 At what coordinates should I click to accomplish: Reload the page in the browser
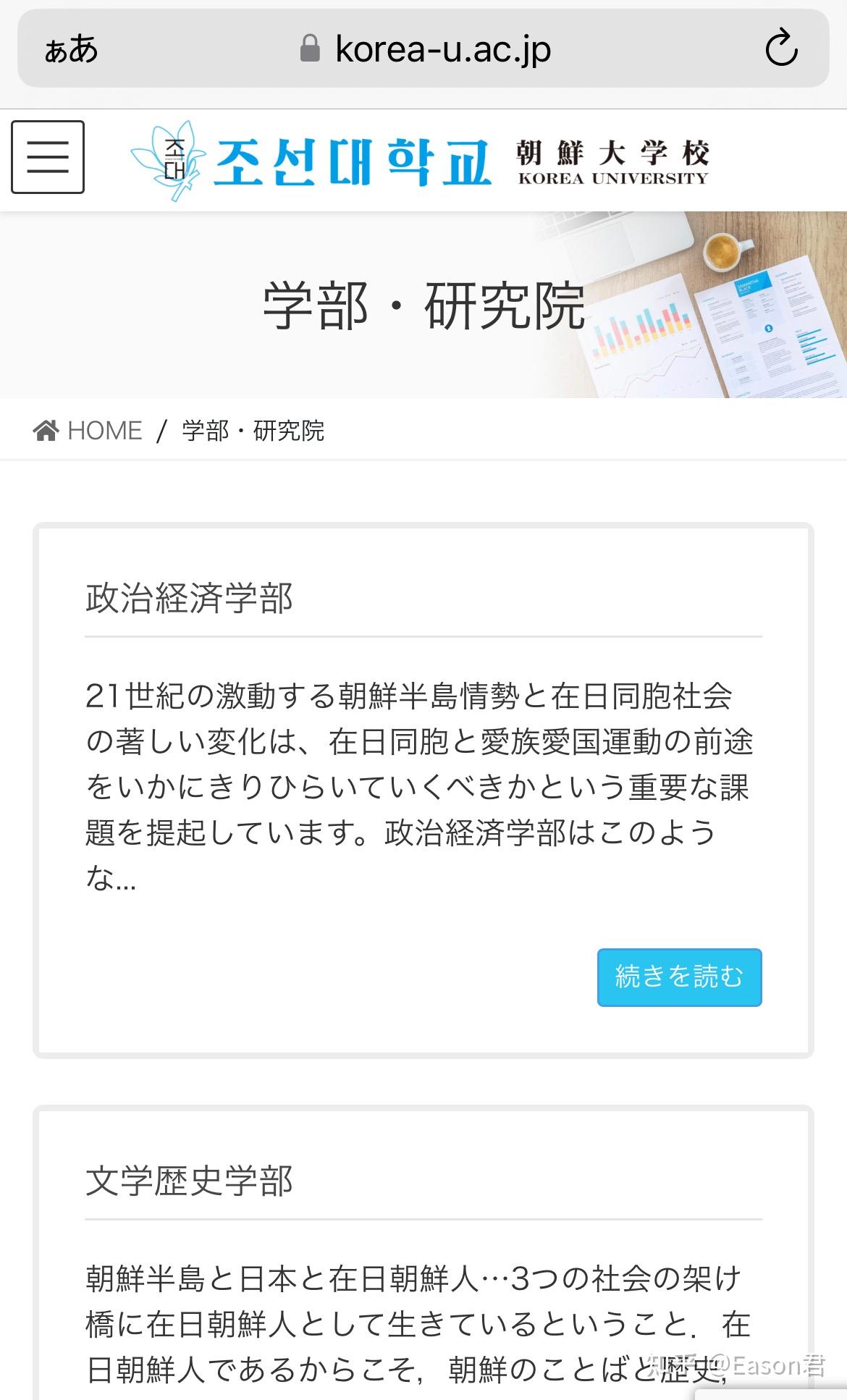click(782, 49)
